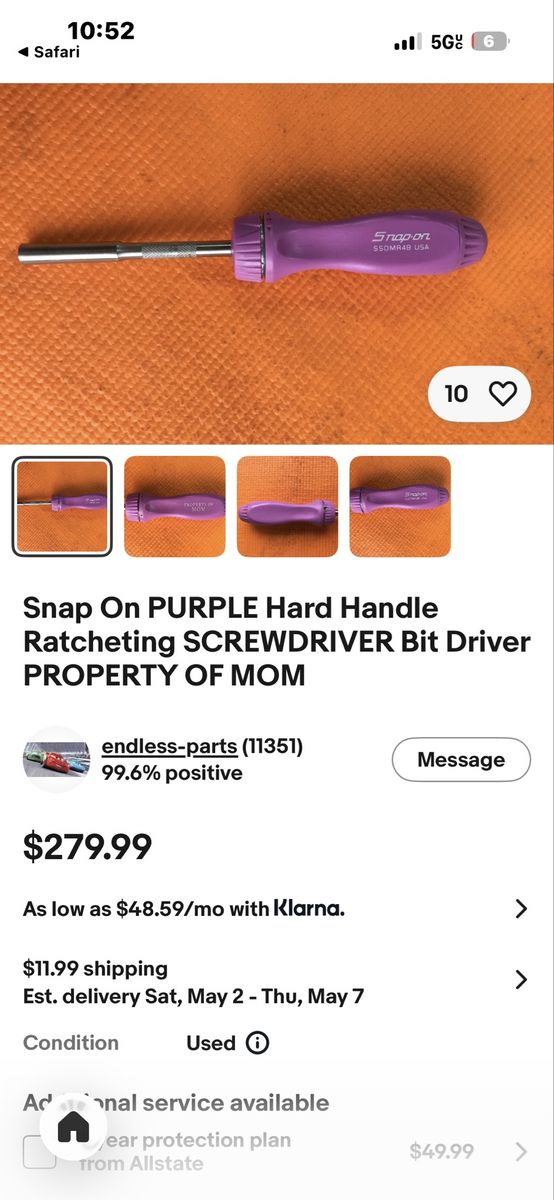Open the main screwdriver product photo

[x=277, y=263]
